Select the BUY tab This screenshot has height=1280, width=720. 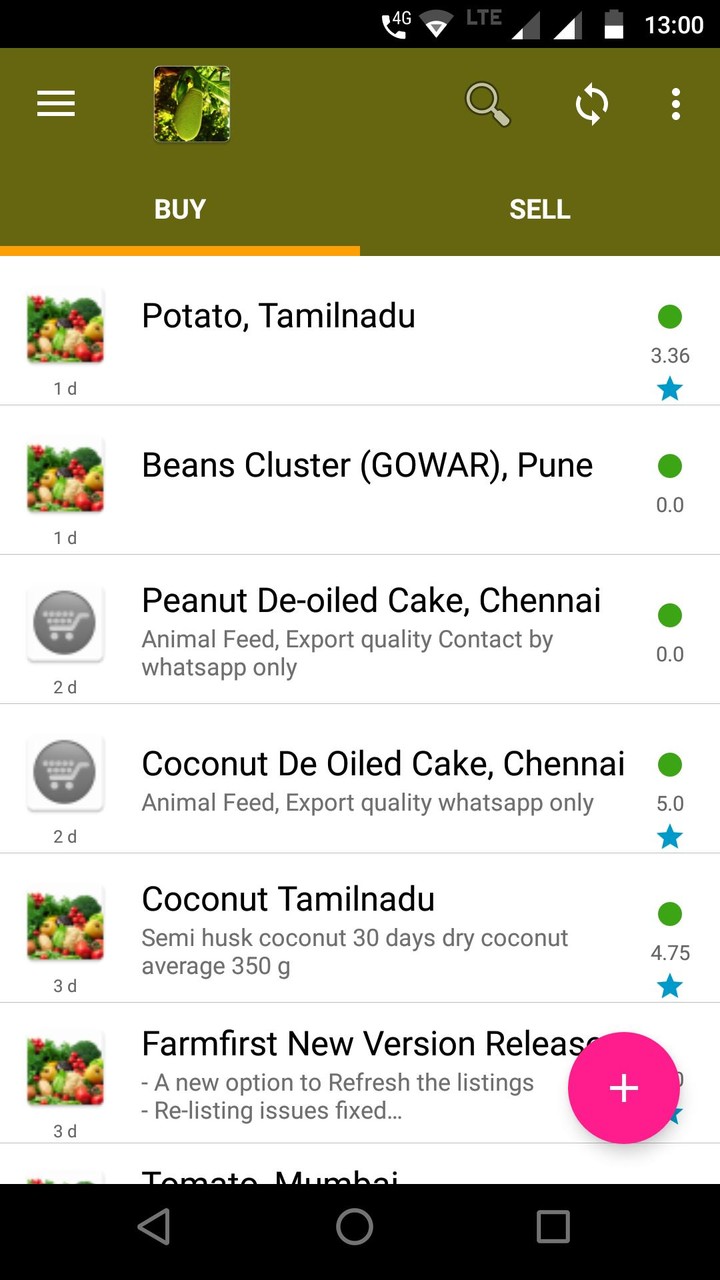coord(180,209)
